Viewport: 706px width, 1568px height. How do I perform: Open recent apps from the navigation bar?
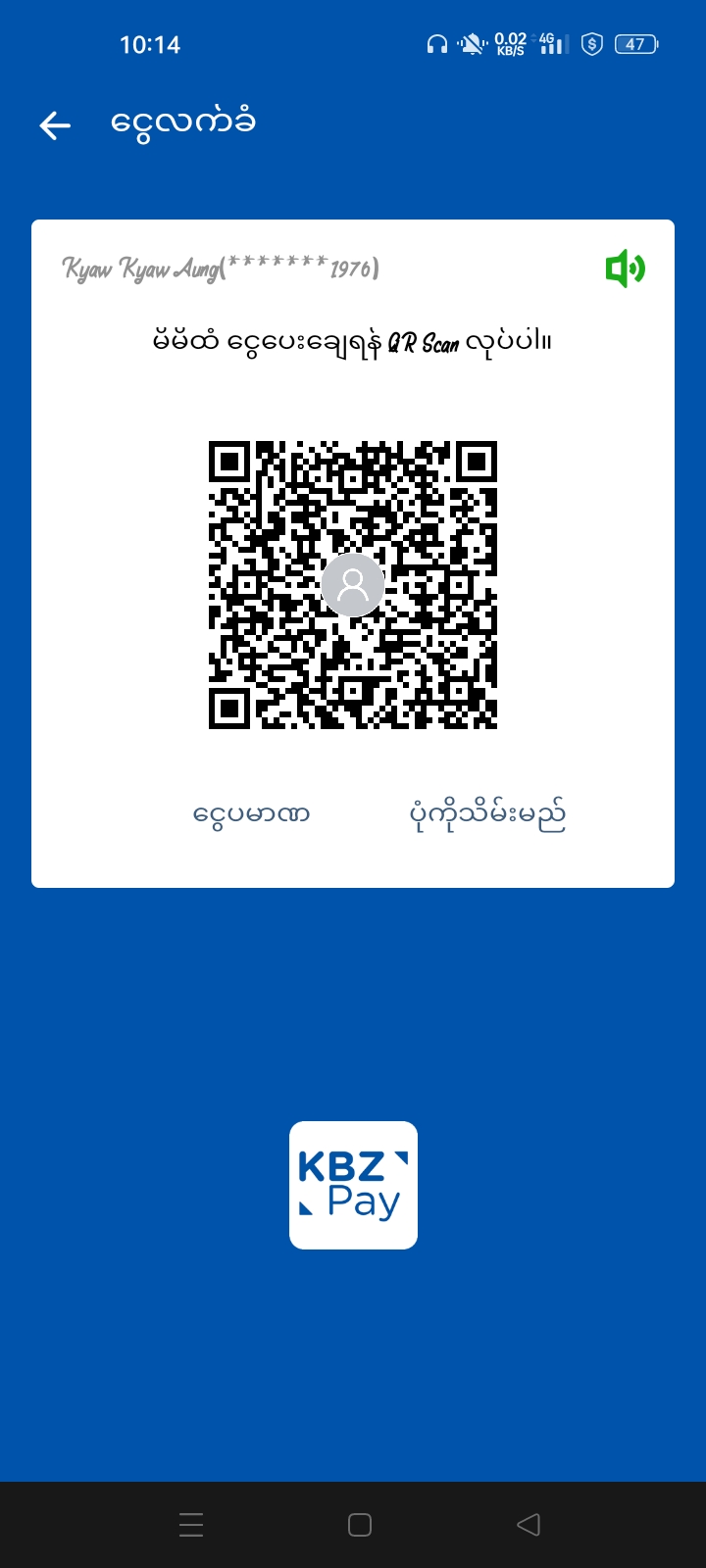(191, 1525)
